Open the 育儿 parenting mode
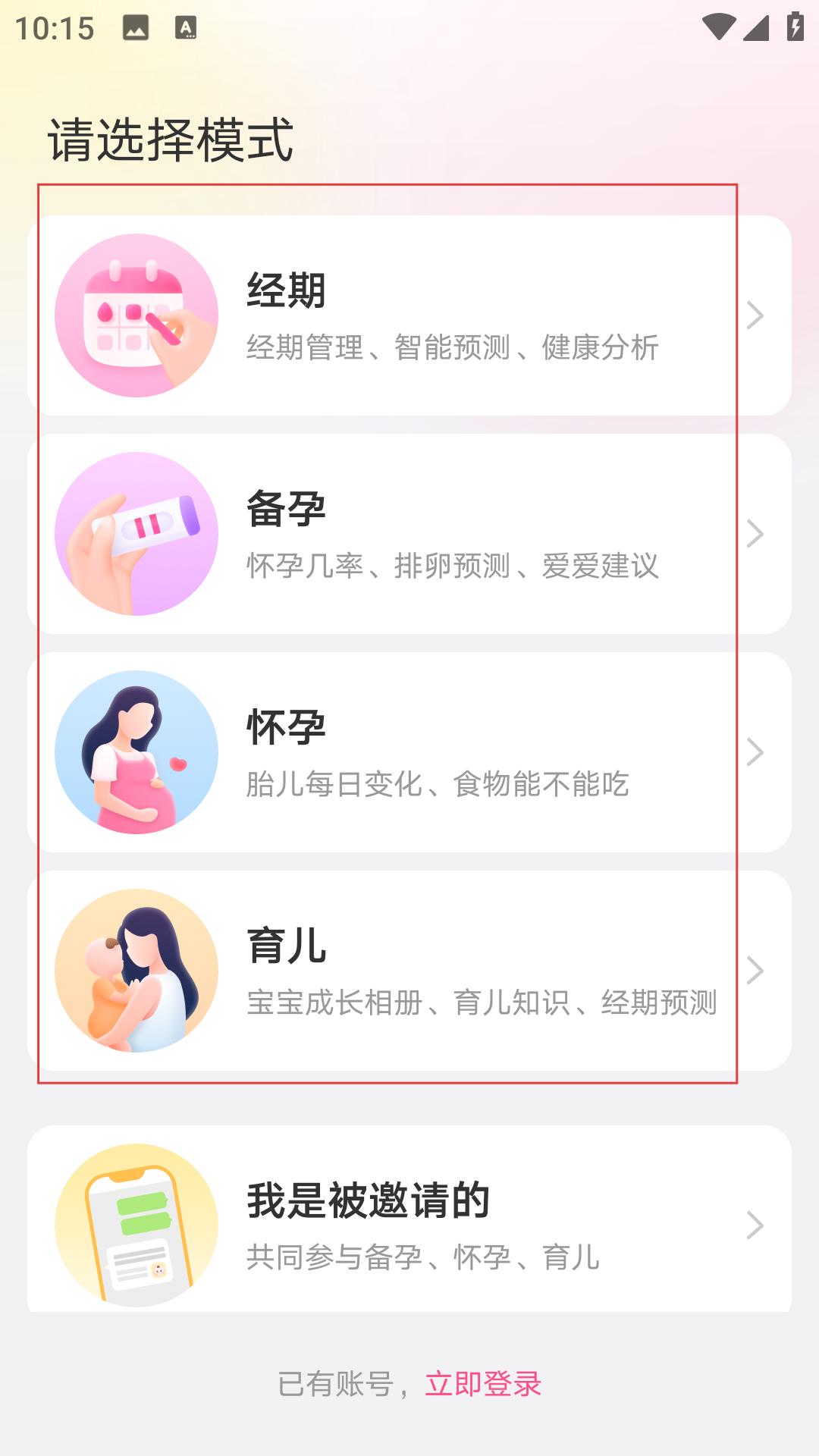 409,971
